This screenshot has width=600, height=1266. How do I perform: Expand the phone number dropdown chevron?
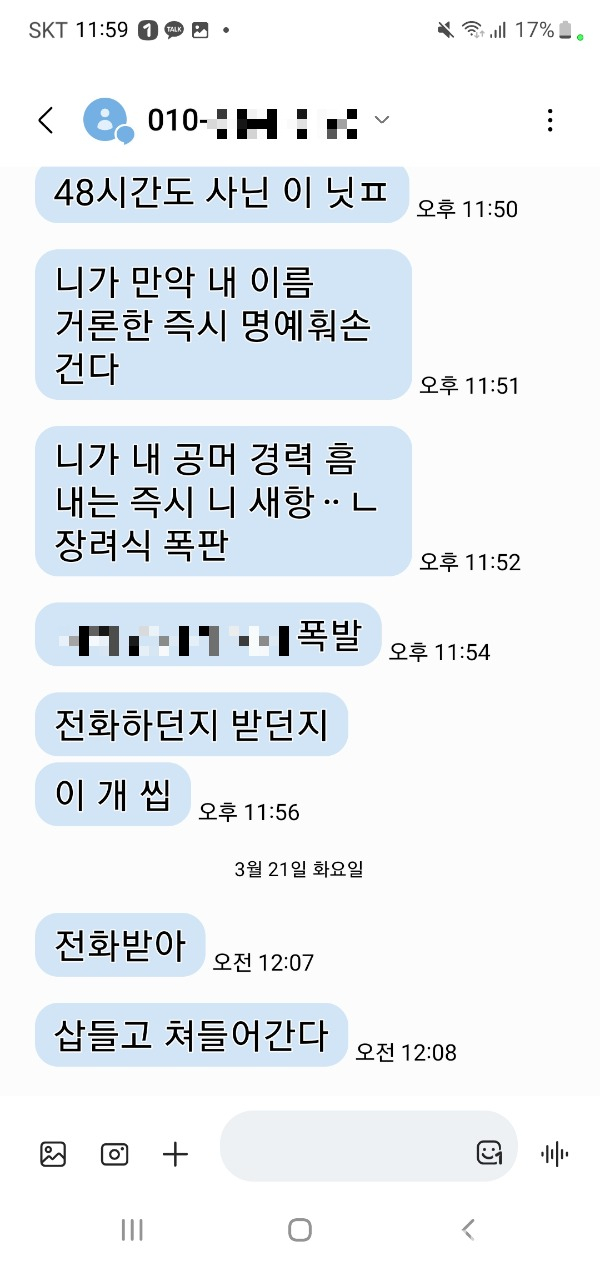381,121
